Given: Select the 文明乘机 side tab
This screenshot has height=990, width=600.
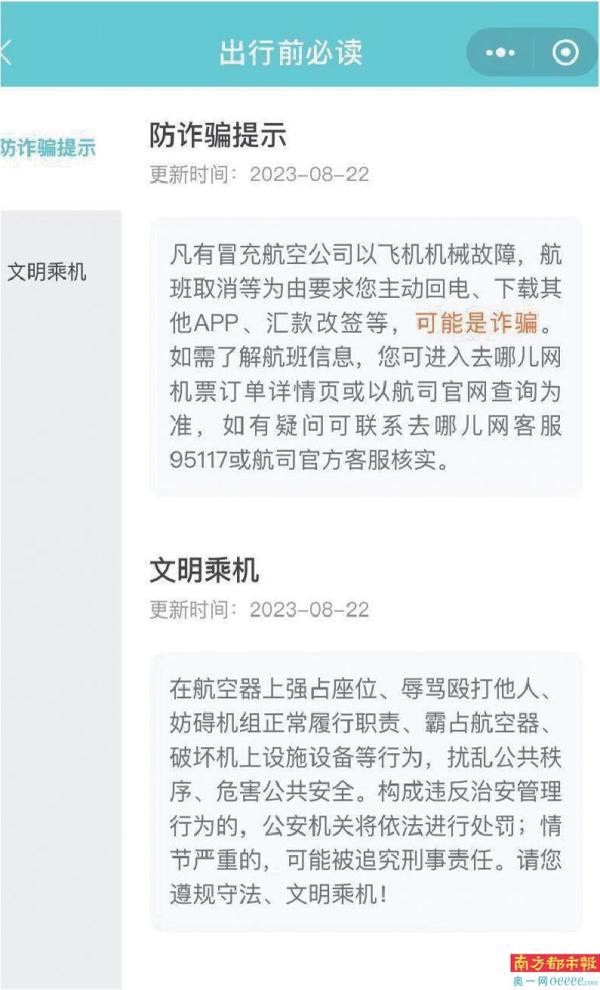Looking at the screenshot, I should [x=47, y=271].
